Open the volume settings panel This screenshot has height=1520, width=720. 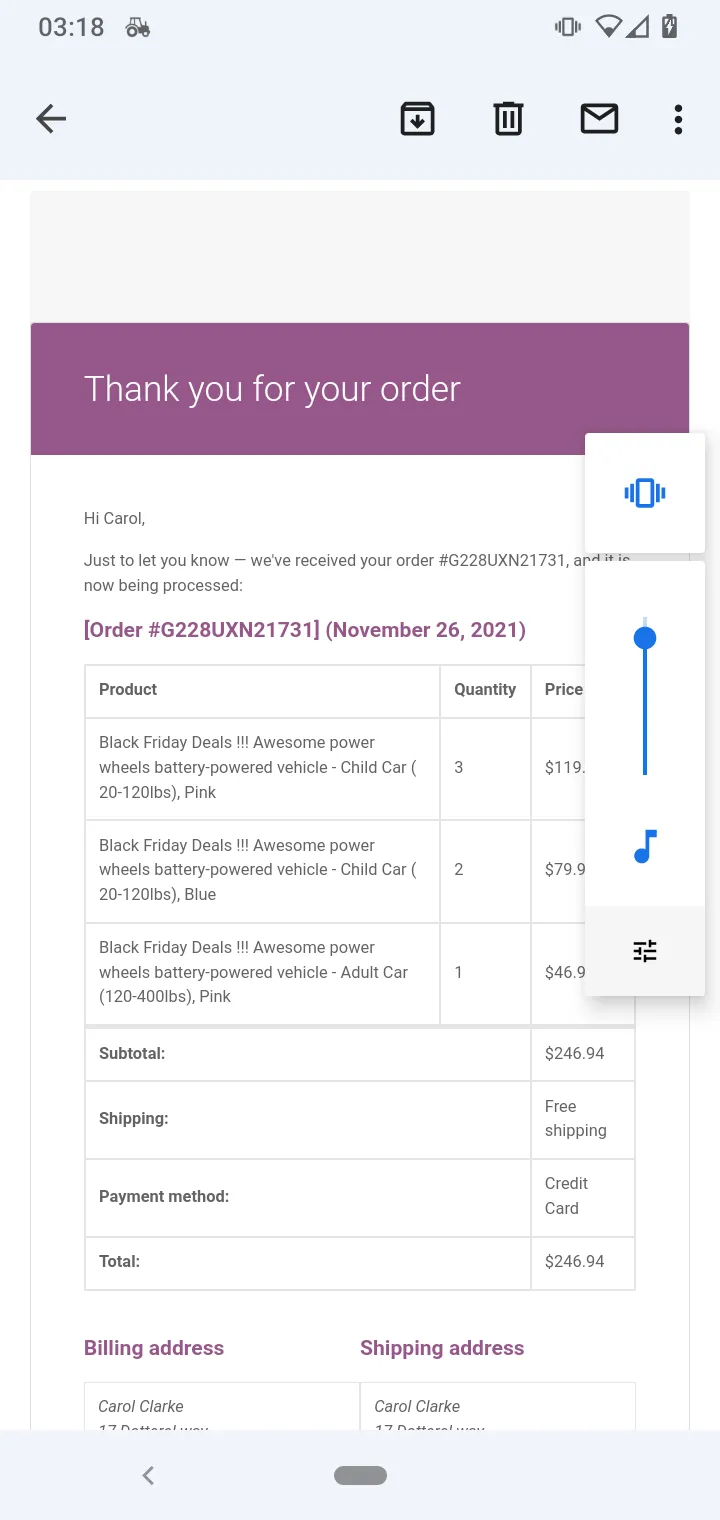point(645,951)
